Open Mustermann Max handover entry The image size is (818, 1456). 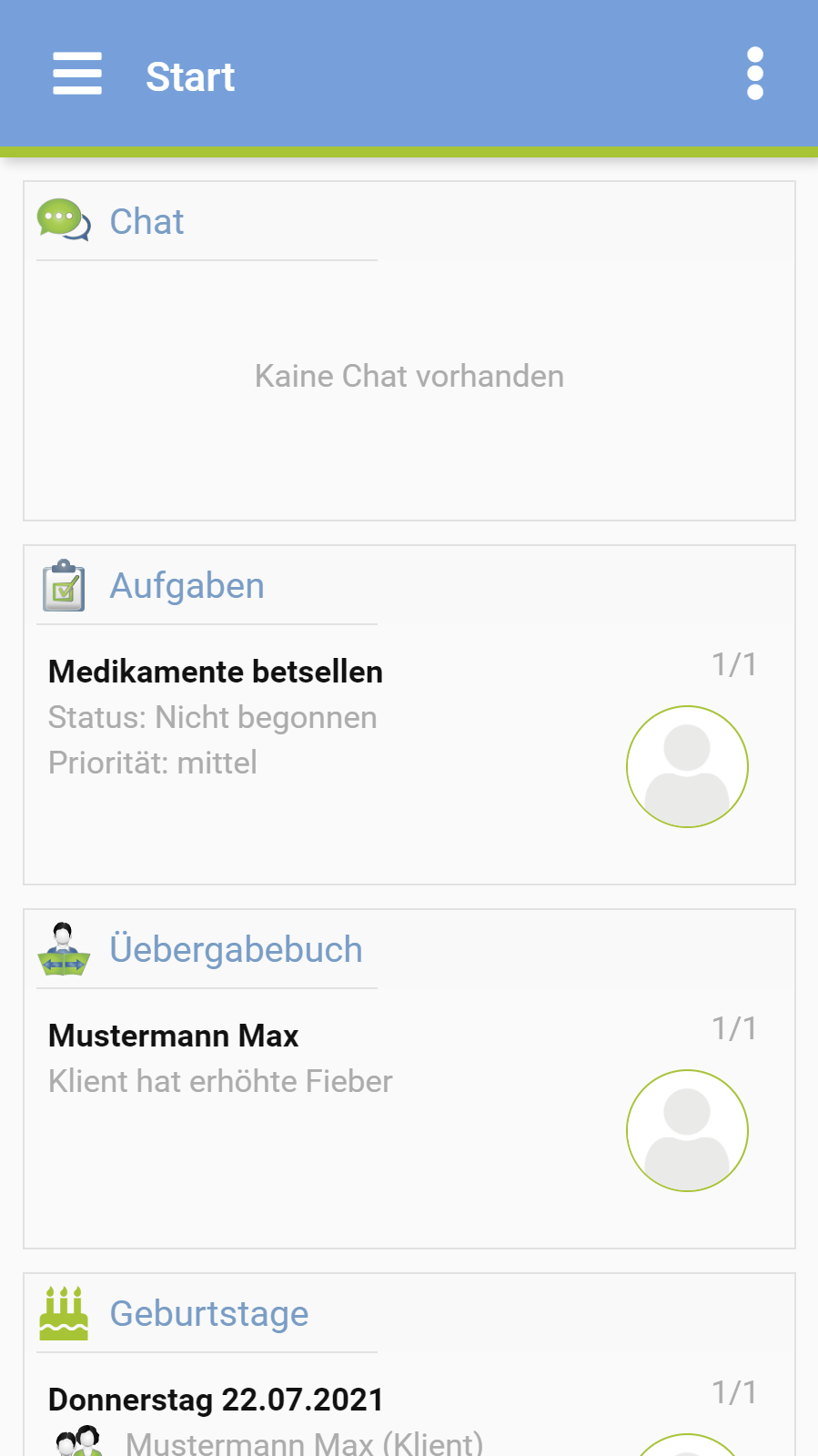[x=174, y=1036]
